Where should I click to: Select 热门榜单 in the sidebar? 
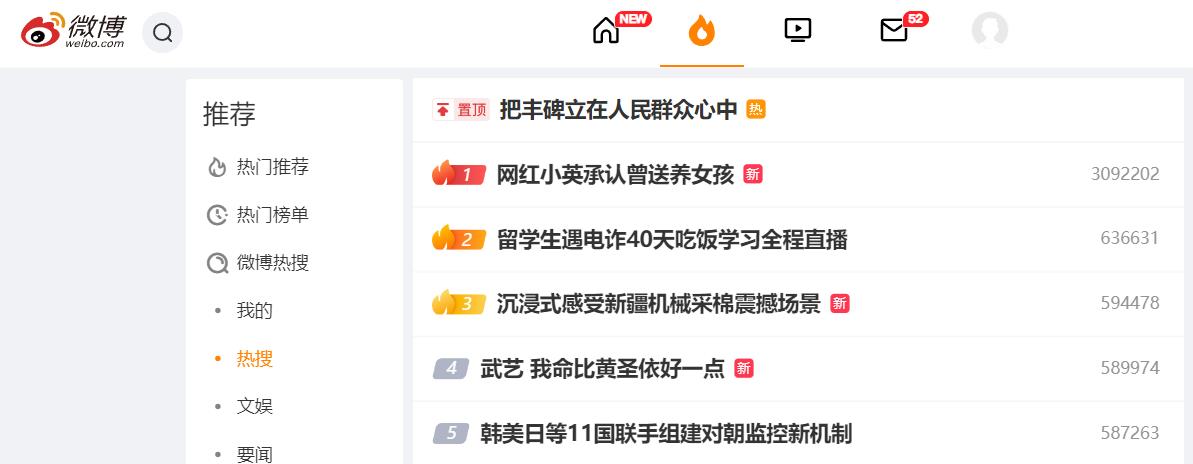(x=272, y=215)
